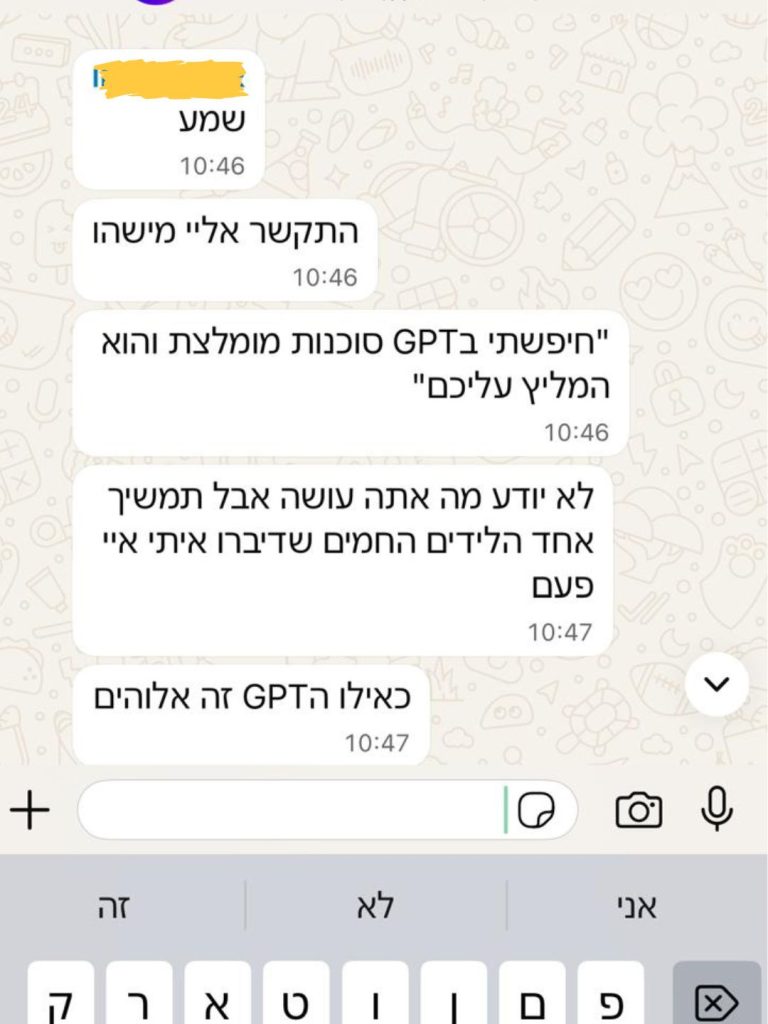Tap the backspace key on keyboard
Screen dimensions: 768x1024
click(x=716, y=1000)
